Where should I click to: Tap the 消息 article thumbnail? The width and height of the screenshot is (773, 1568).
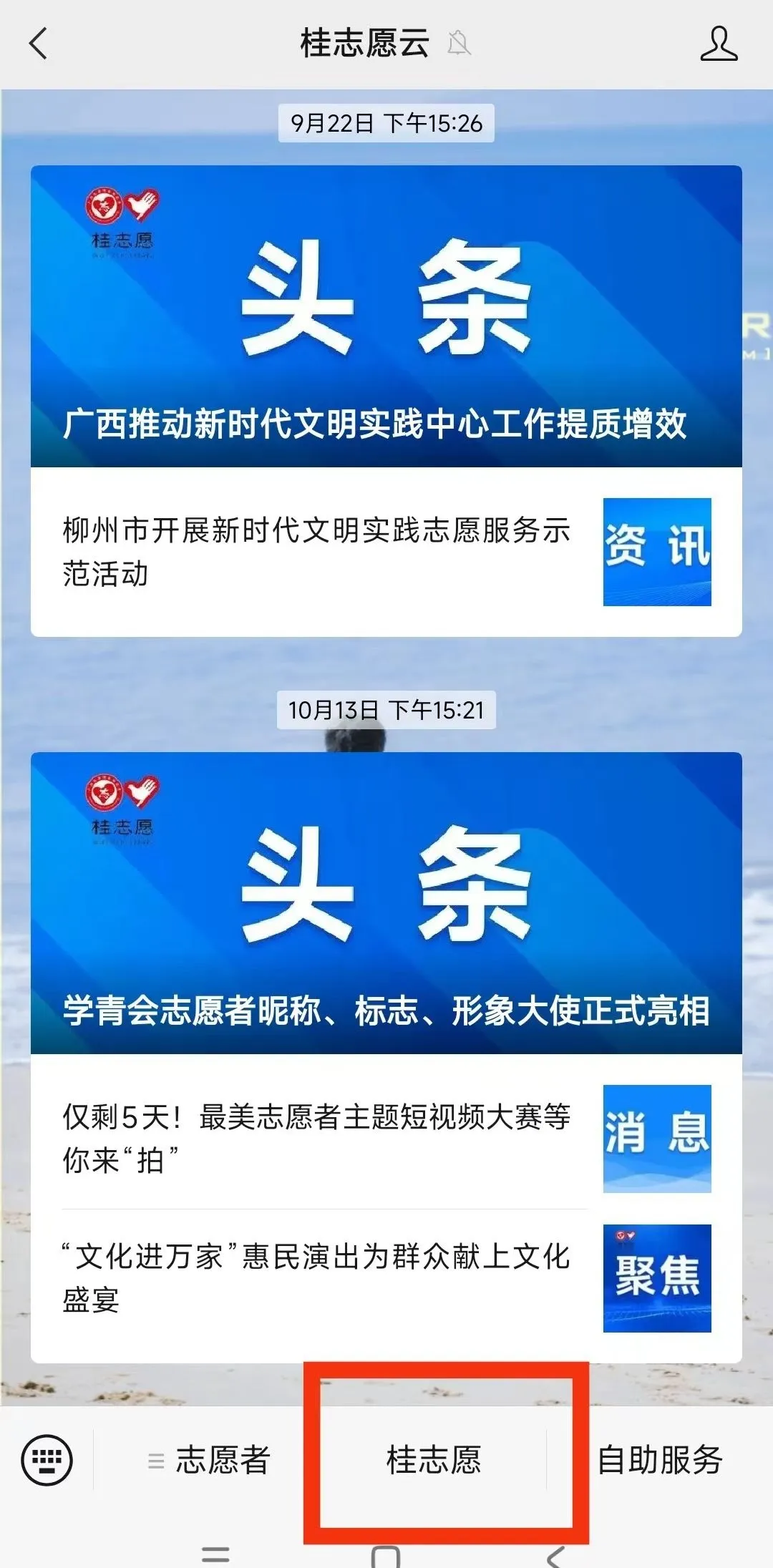pos(656,1138)
